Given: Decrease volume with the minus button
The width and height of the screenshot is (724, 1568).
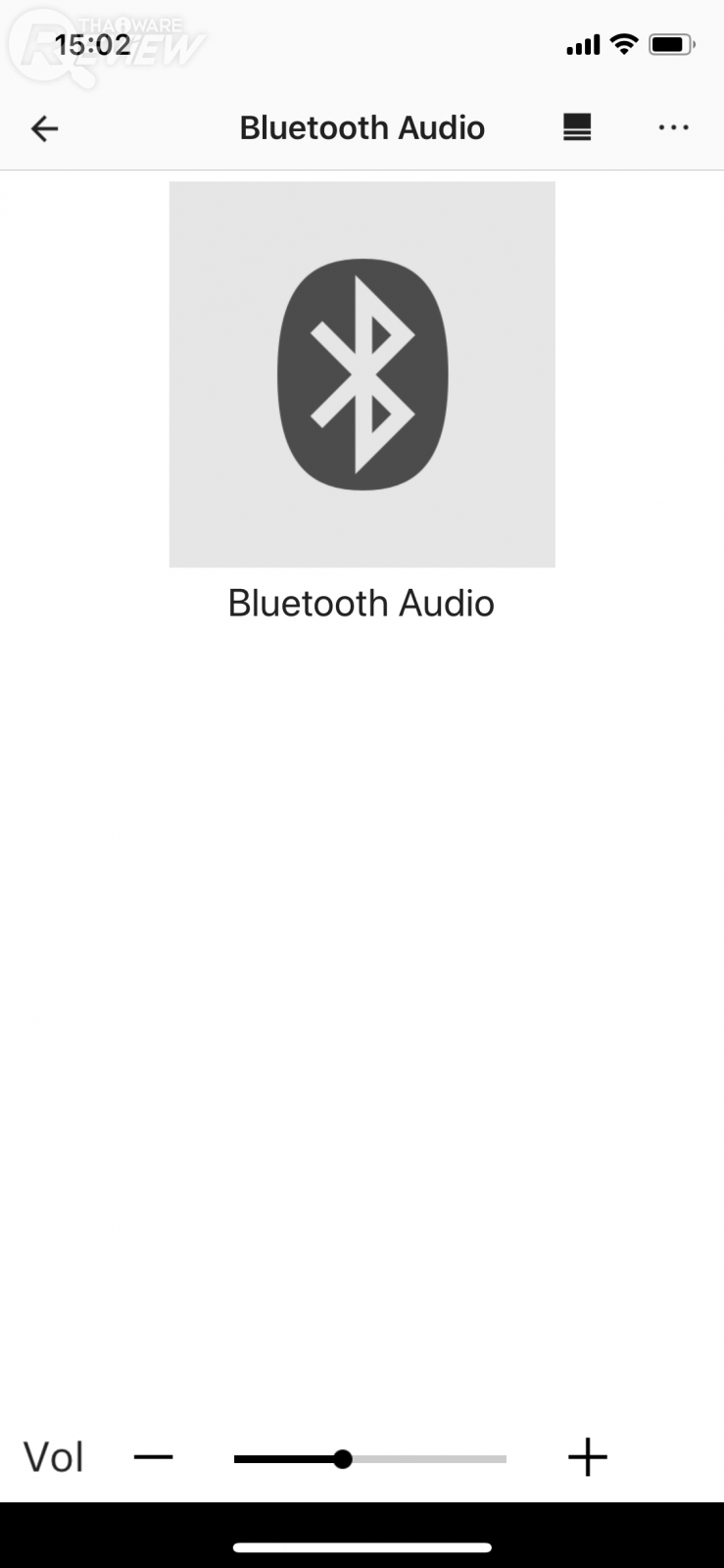Looking at the screenshot, I should (x=154, y=1457).
